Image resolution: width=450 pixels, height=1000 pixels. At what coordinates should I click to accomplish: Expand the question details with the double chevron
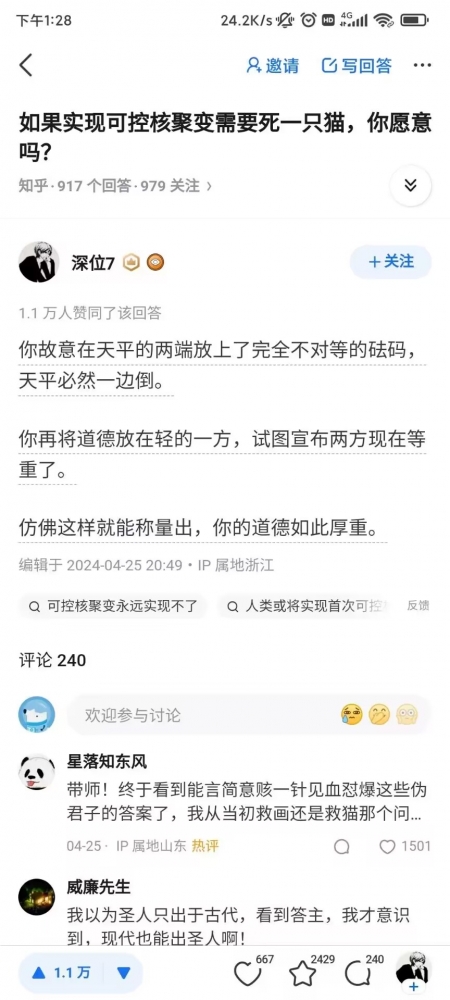coord(410,186)
